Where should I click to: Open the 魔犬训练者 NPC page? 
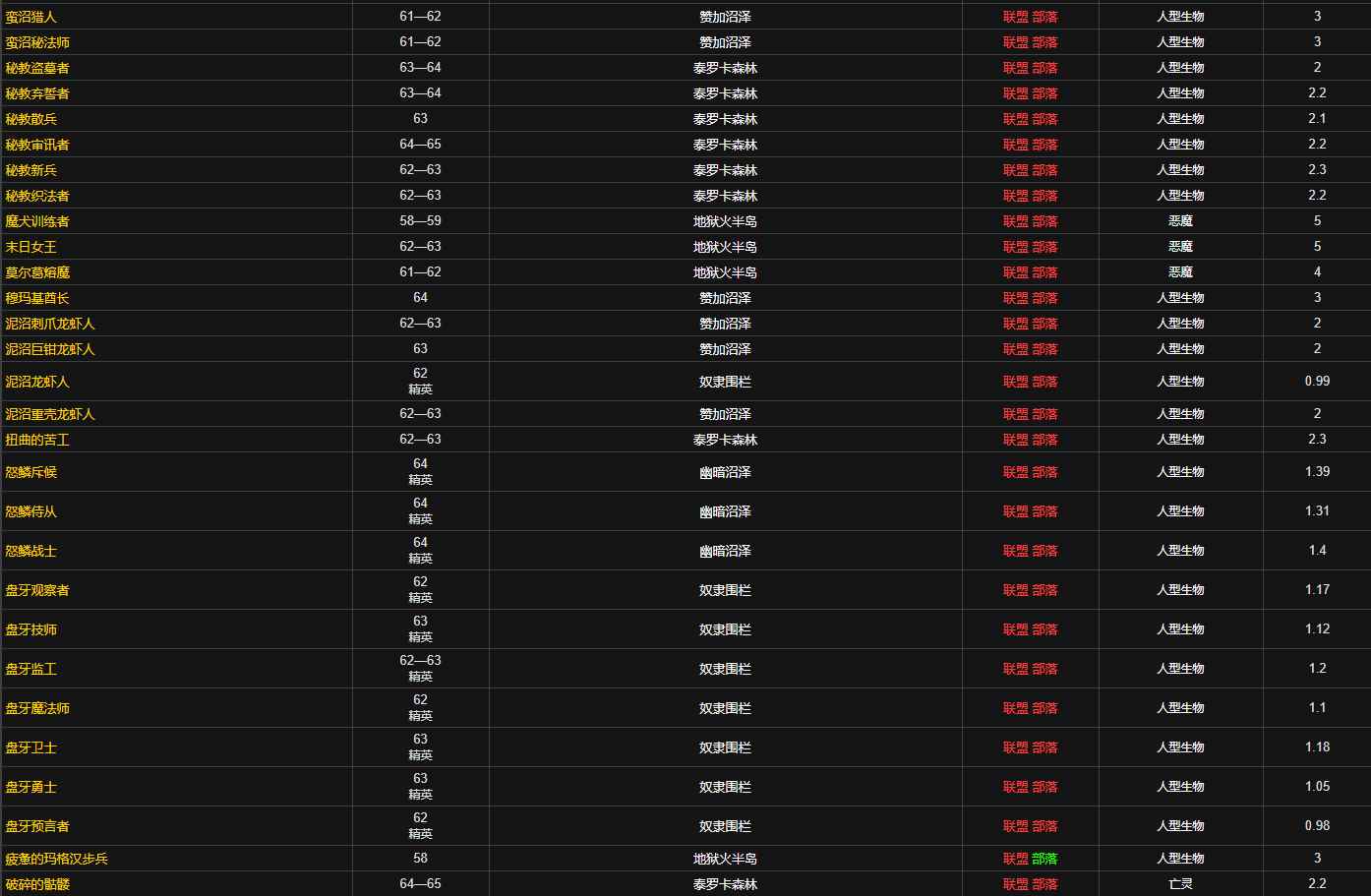pyautogui.click(x=37, y=221)
